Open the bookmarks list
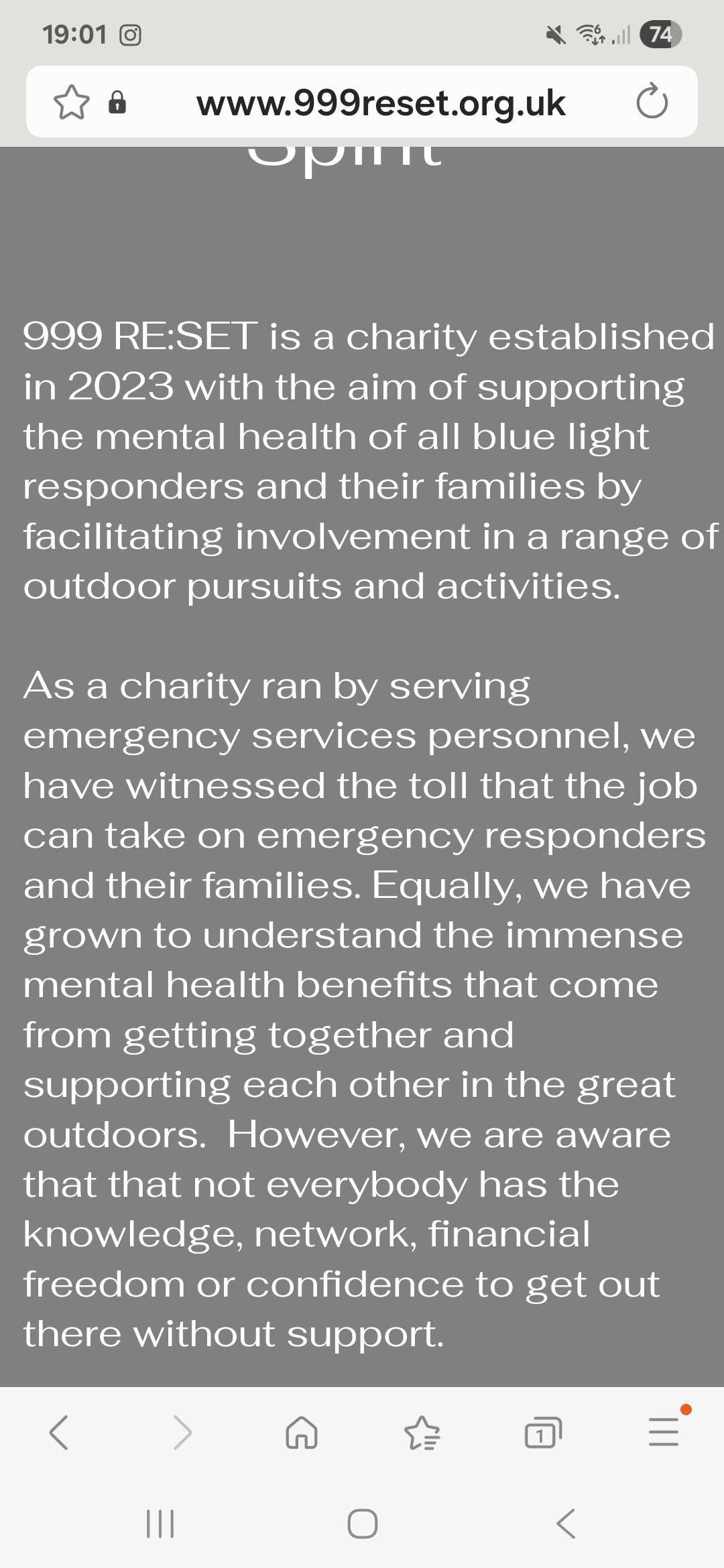Image resolution: width=724 pixels, height=1568 pixels. [x=422, y=1433]
